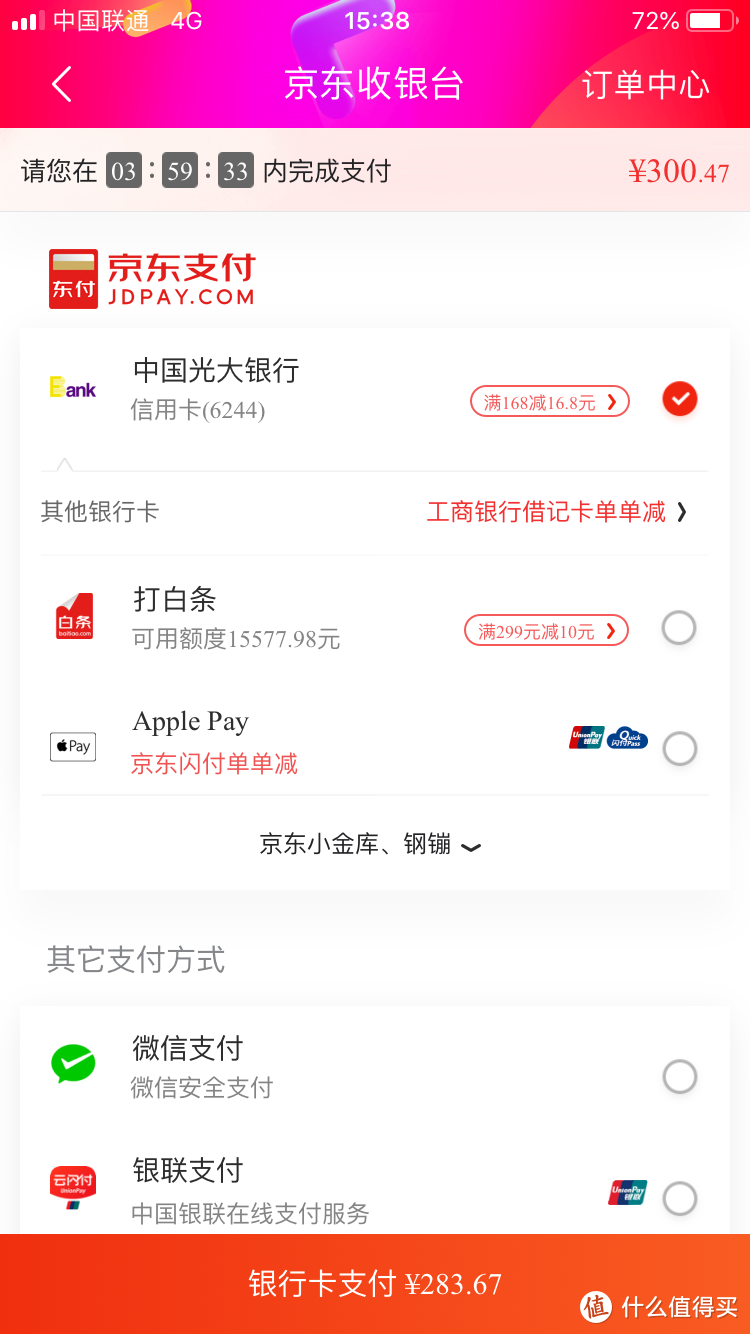
Task: Select the 打白条 payment radio button
Action: (x=679, y=628)
